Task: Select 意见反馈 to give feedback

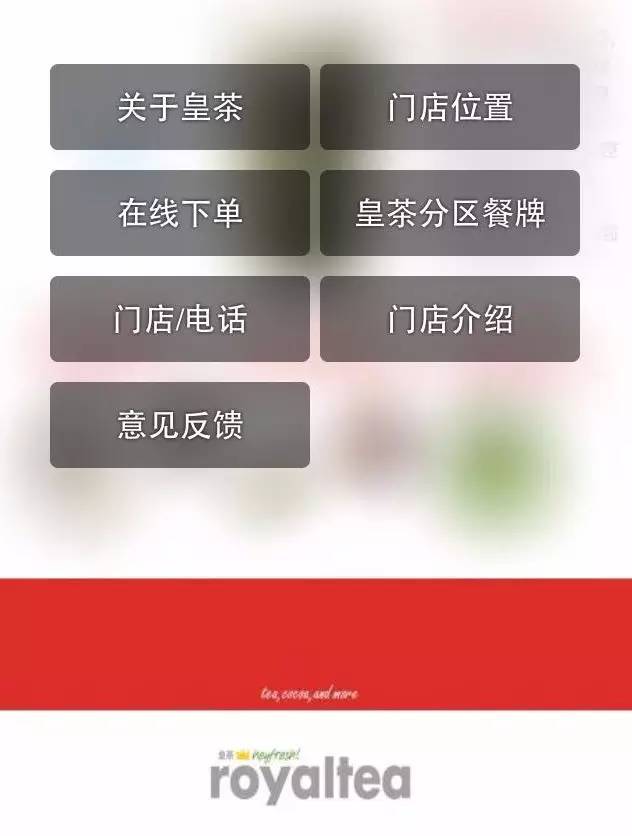Action: point(180,425)
